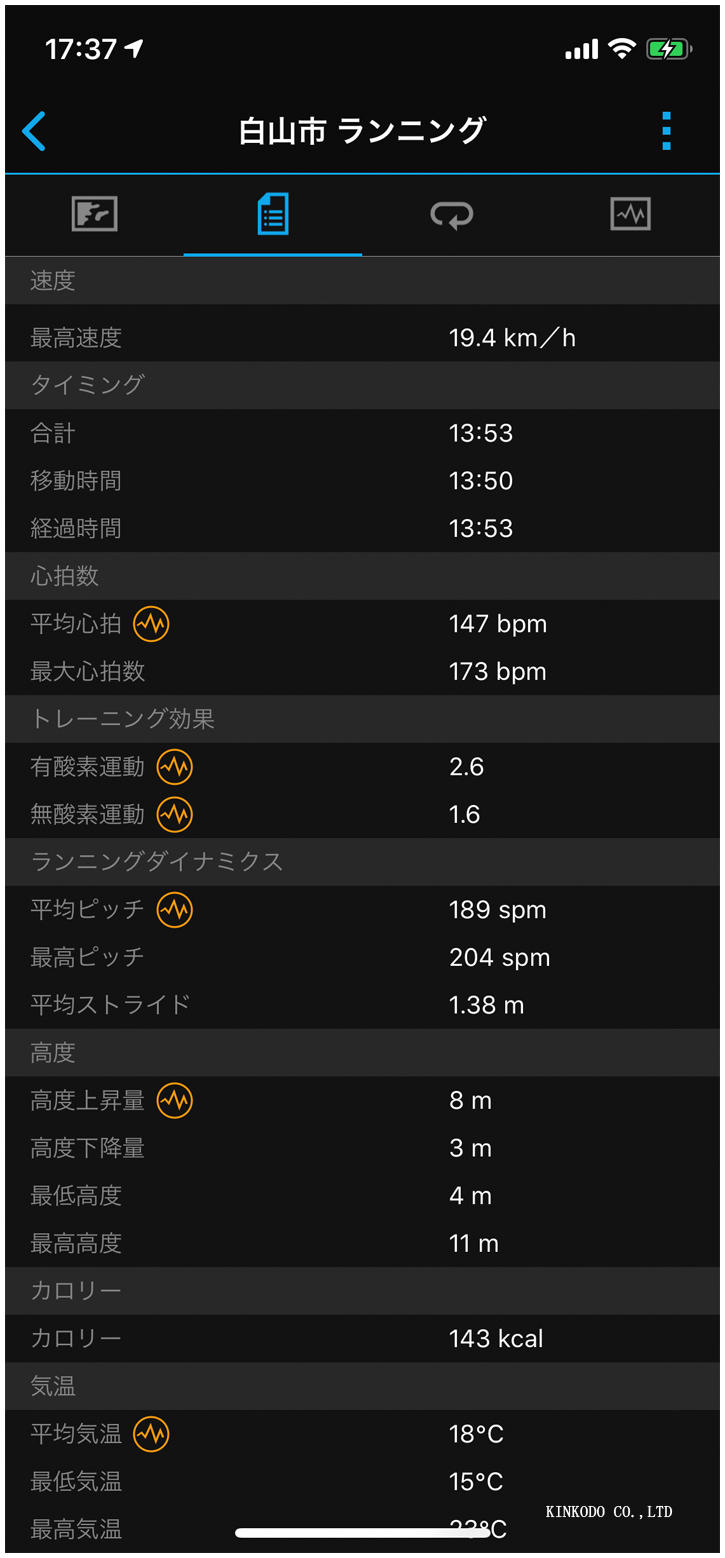Screen dimensions: 725x1558
Task: Open the three-dot overflow menu
Action: (x=666, y=131)
